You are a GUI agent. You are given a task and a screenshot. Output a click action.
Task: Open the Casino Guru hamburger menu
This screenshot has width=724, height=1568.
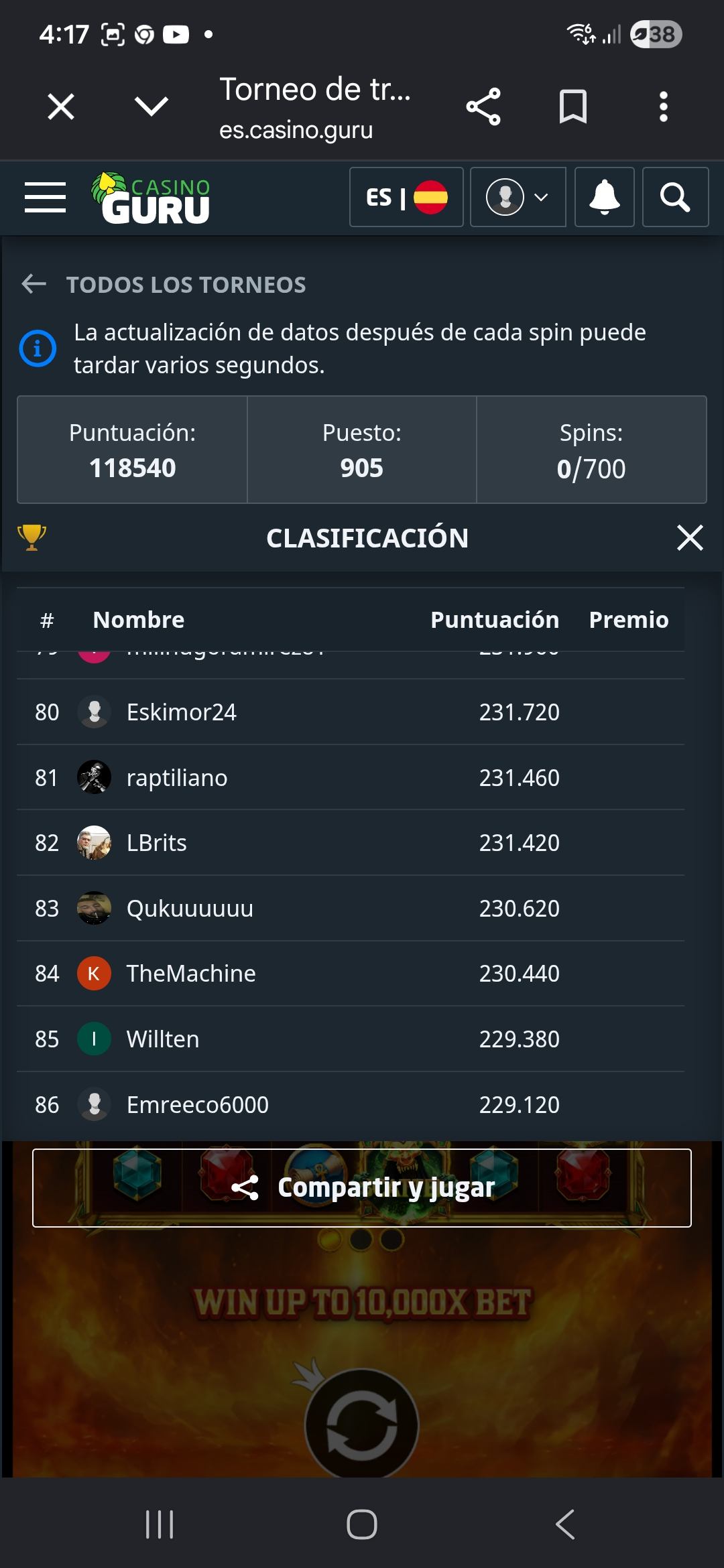(45, 197)
